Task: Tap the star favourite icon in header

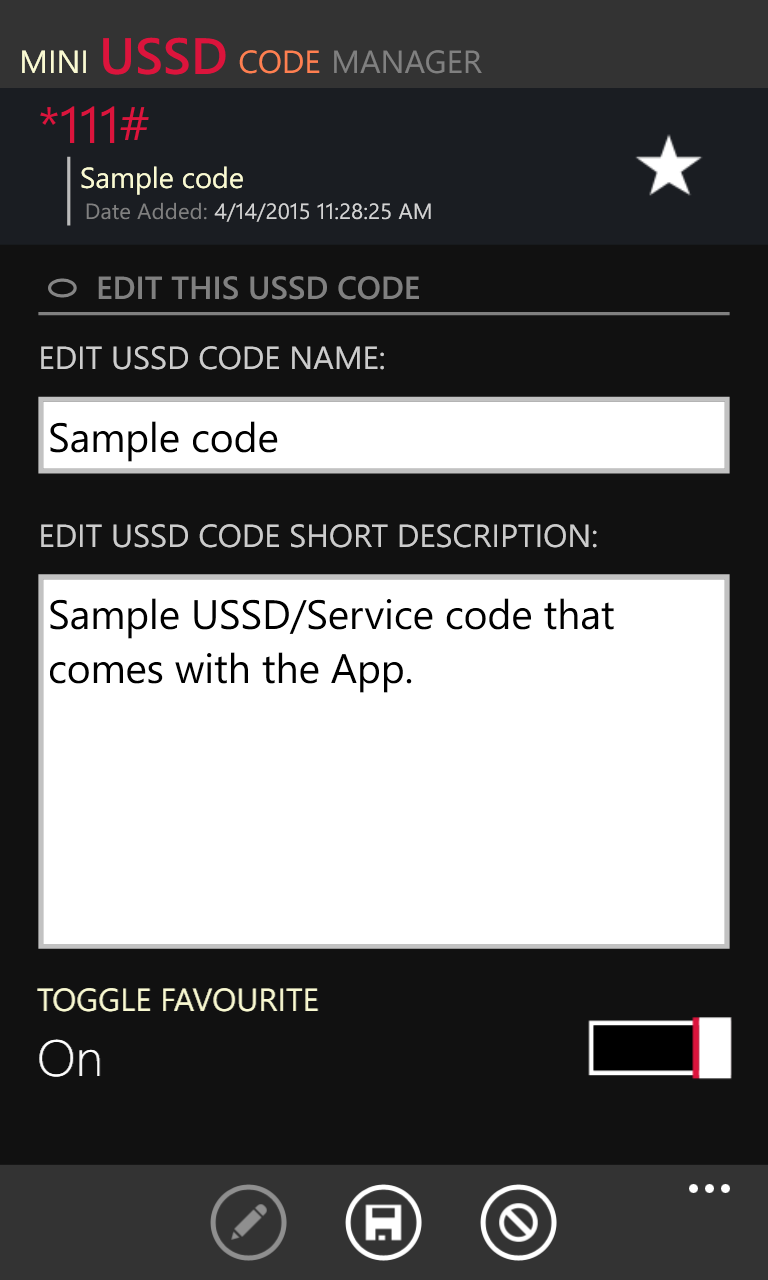Action: pyautogui.click(x=668, y=168)
